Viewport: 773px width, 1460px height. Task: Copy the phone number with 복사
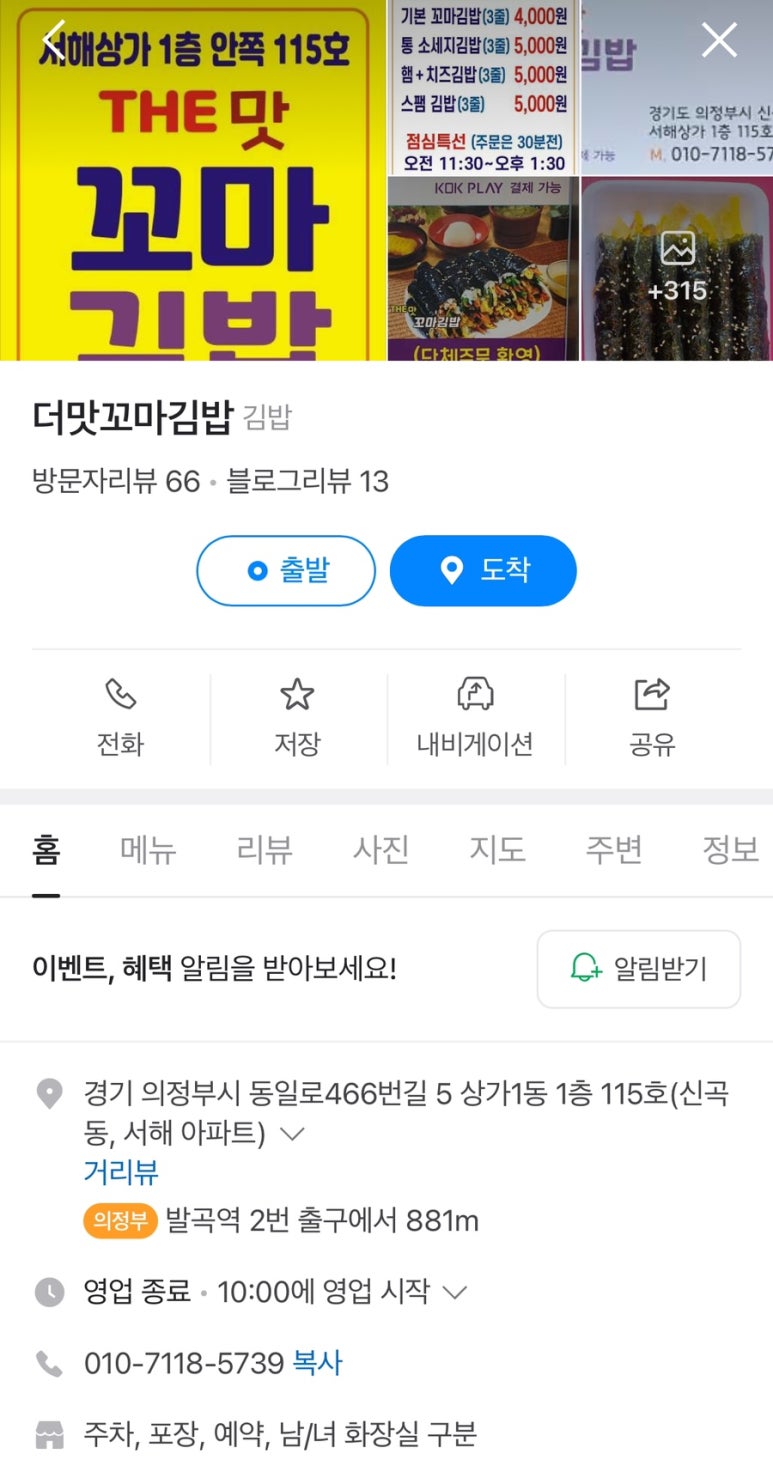317,1363
